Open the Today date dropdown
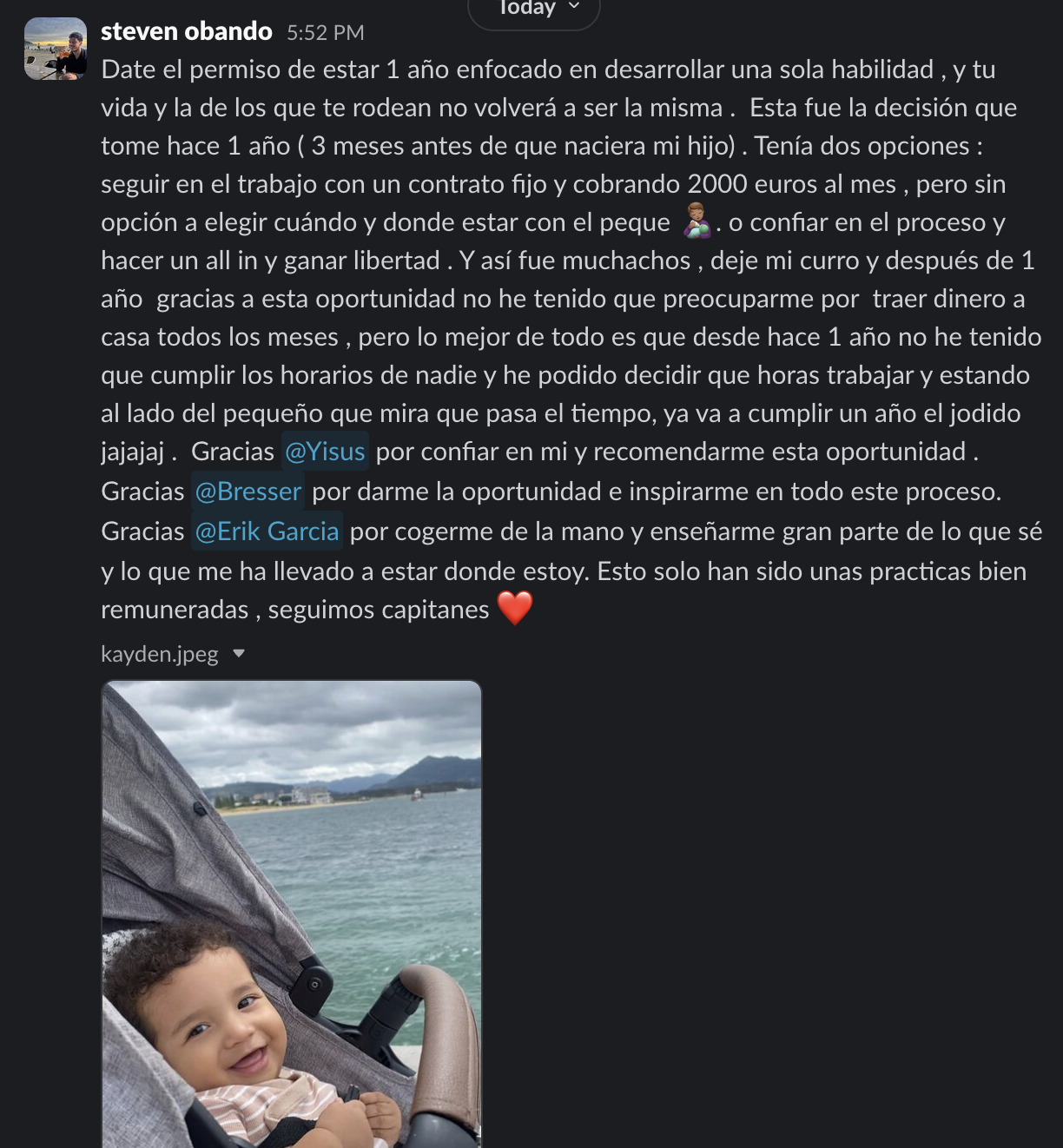 click(534, 9)
